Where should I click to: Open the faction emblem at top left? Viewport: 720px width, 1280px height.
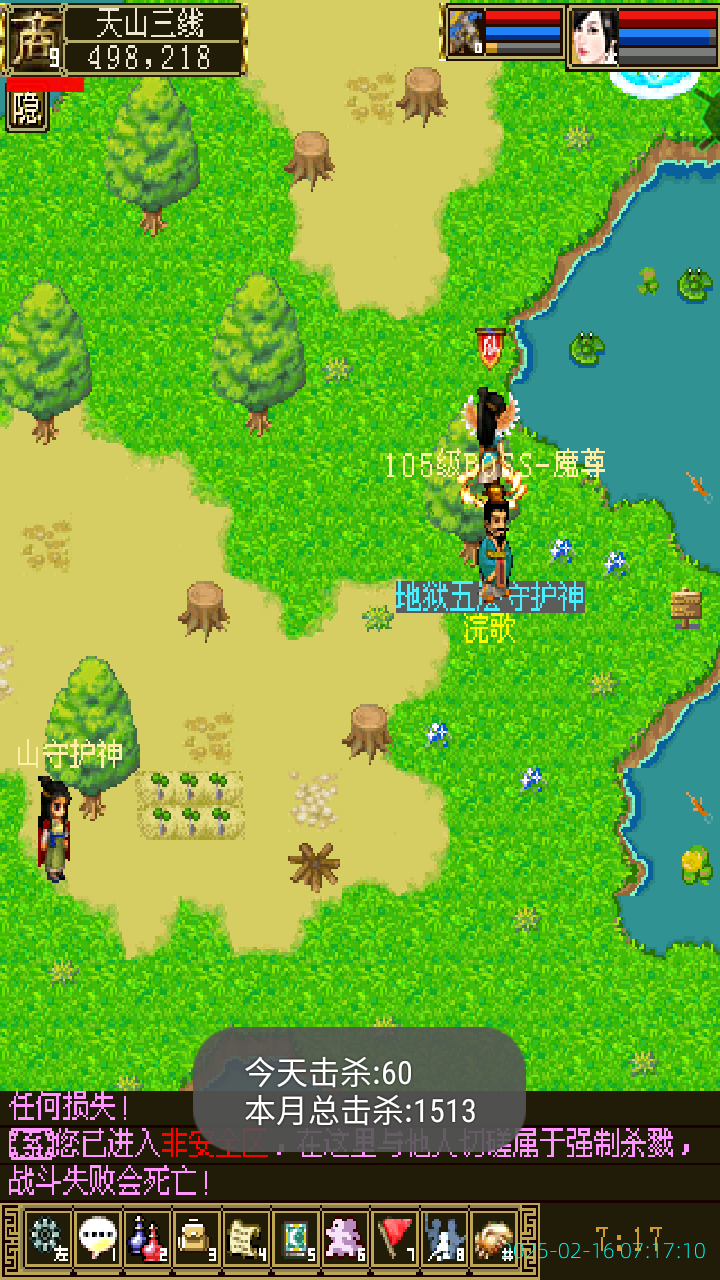[x=33, y=38]
